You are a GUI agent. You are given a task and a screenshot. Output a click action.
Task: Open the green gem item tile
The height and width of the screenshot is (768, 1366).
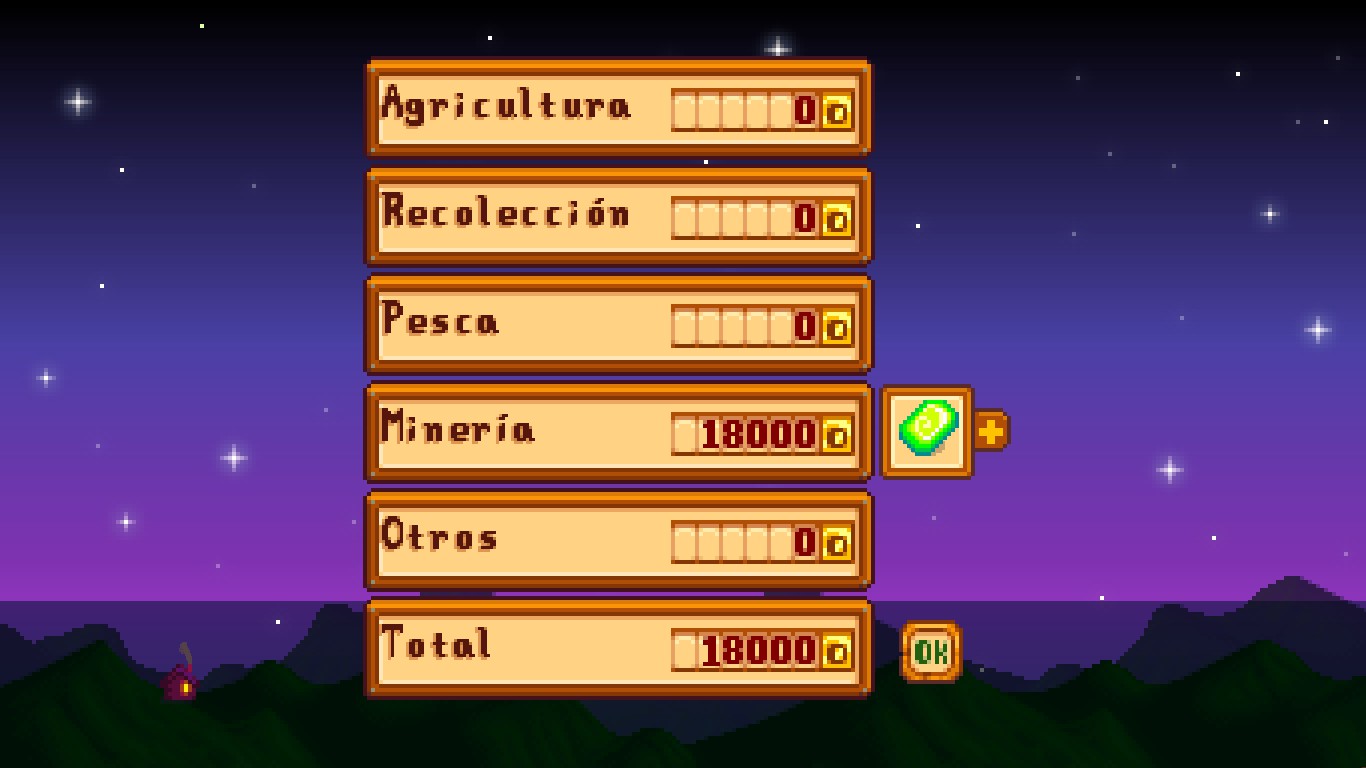[x=927, y=432]
